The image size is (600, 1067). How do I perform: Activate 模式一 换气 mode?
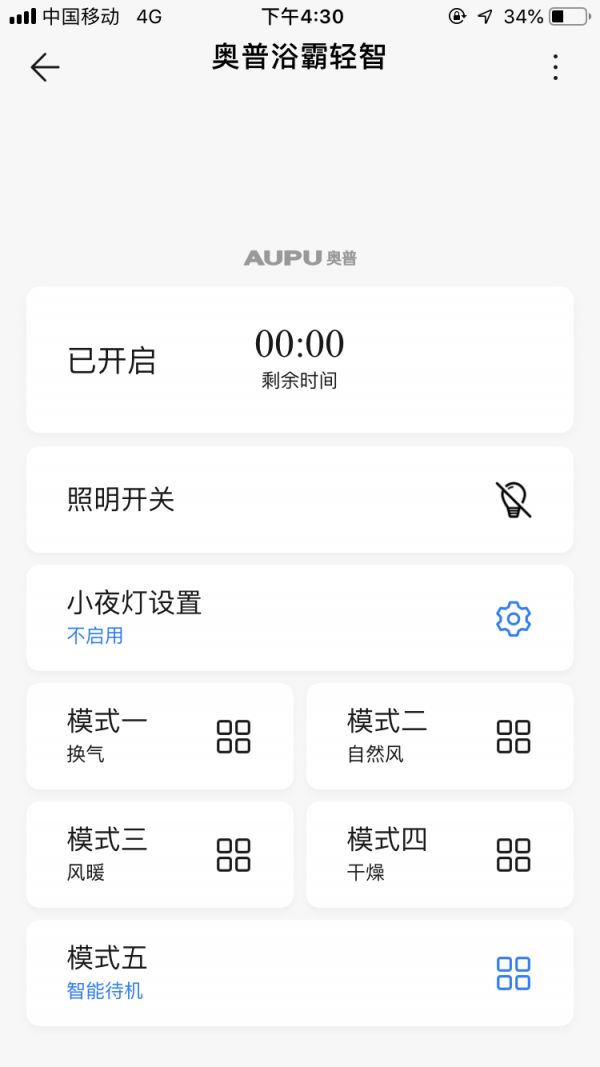(x=160, y=736)
